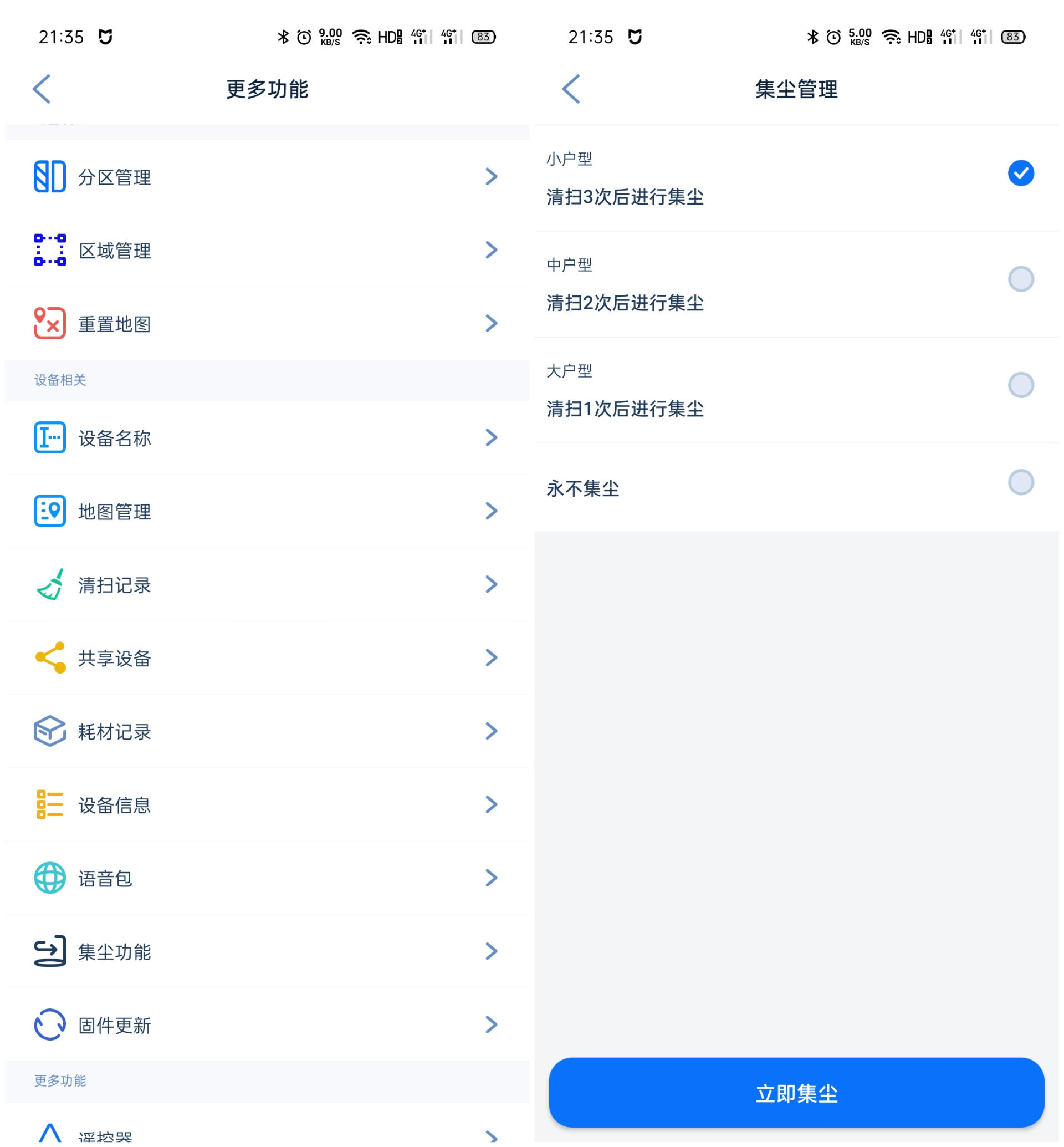Go back from 集尘管理 page
This screenshot has width=1064, height=1147.
(571, 89)
